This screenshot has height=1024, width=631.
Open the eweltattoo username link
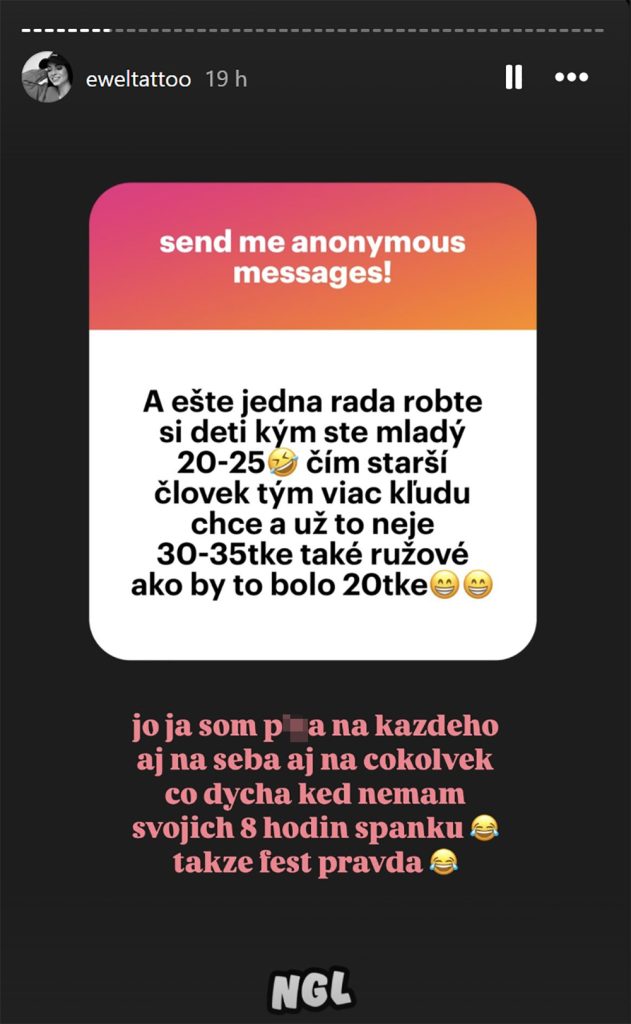(x=138, y=79)
